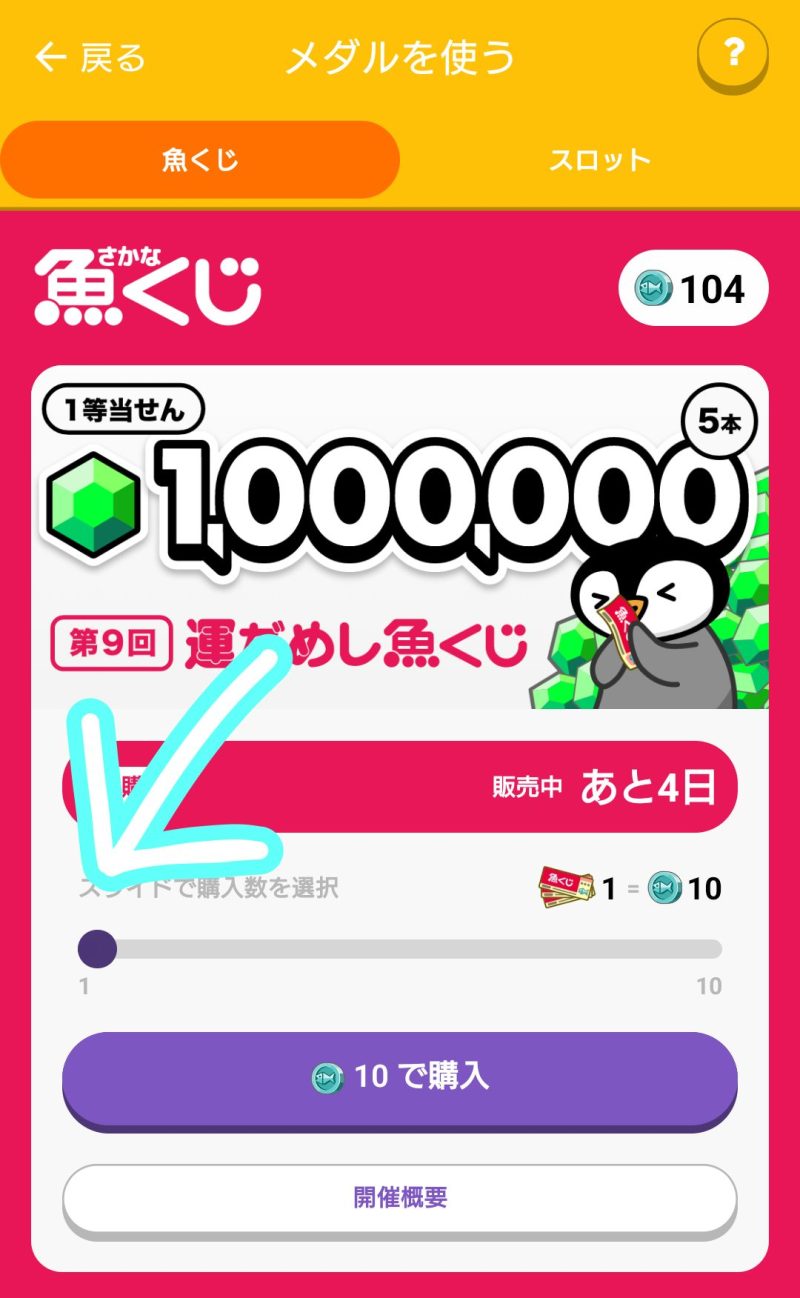Viewport: 800px width, 1298px height.
Task: Buy a ticket with the 10 で購入 button
Action: (400, 1077)
